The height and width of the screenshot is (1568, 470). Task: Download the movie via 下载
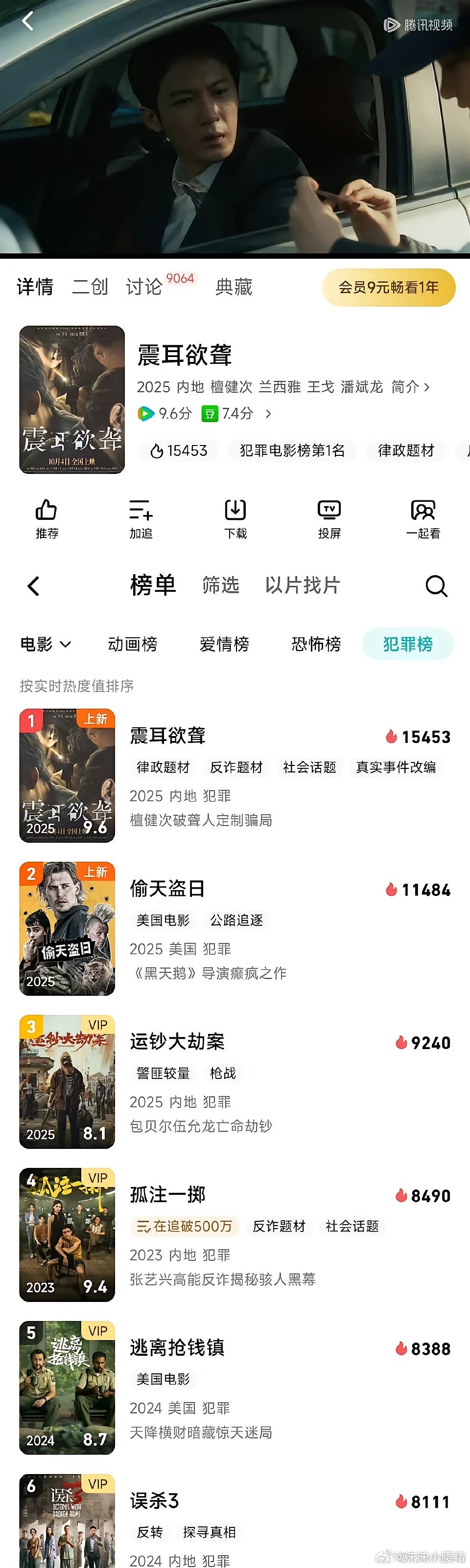coord(235,518)
